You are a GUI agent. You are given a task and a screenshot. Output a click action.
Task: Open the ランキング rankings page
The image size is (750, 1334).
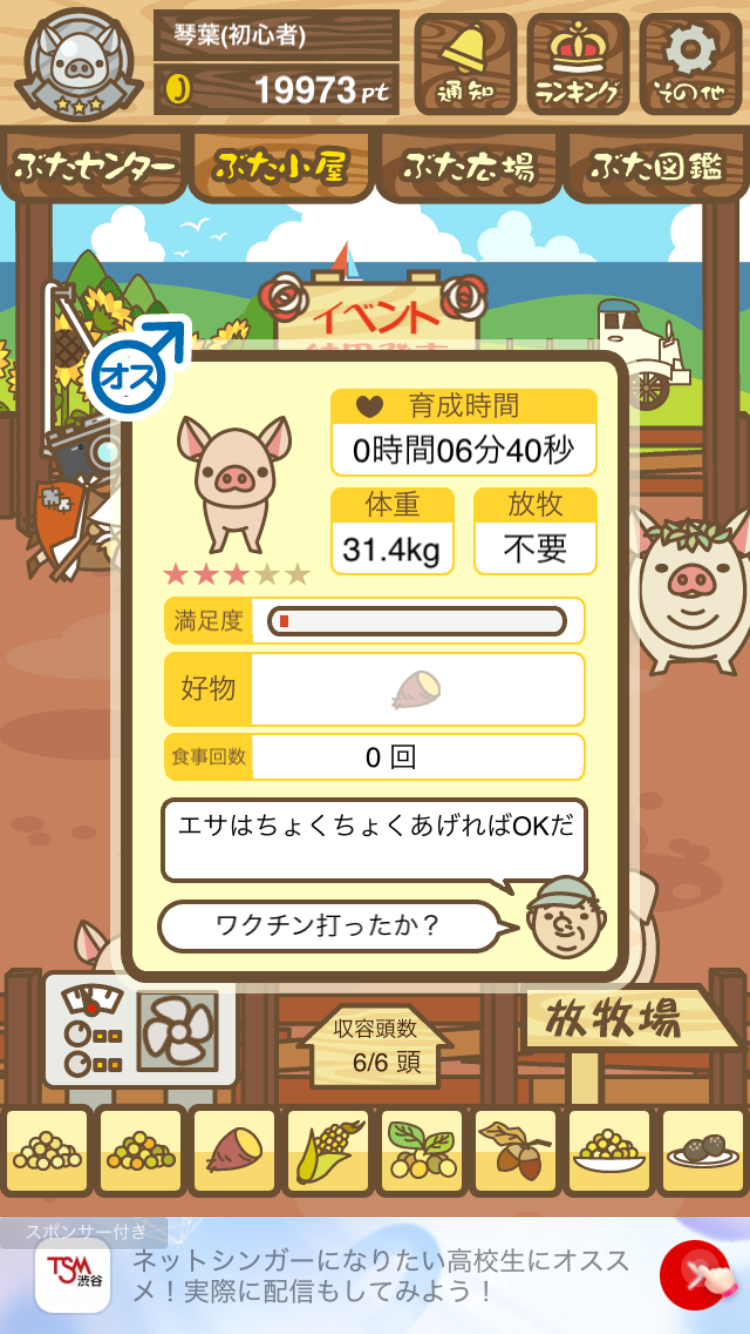(x=578, y=64)
